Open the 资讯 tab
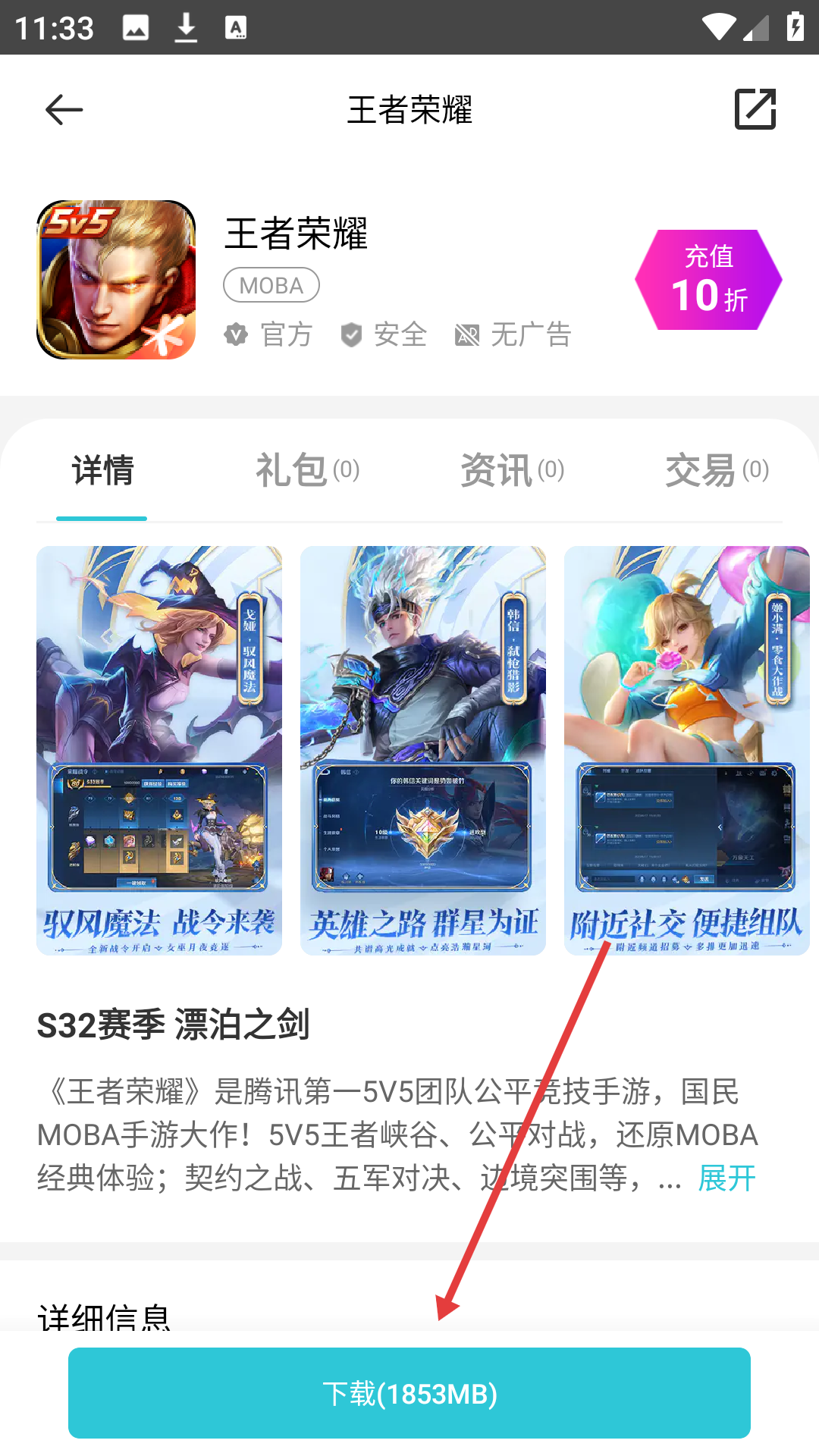This screenshot has height=1456, width=819. tap(512, 470)
